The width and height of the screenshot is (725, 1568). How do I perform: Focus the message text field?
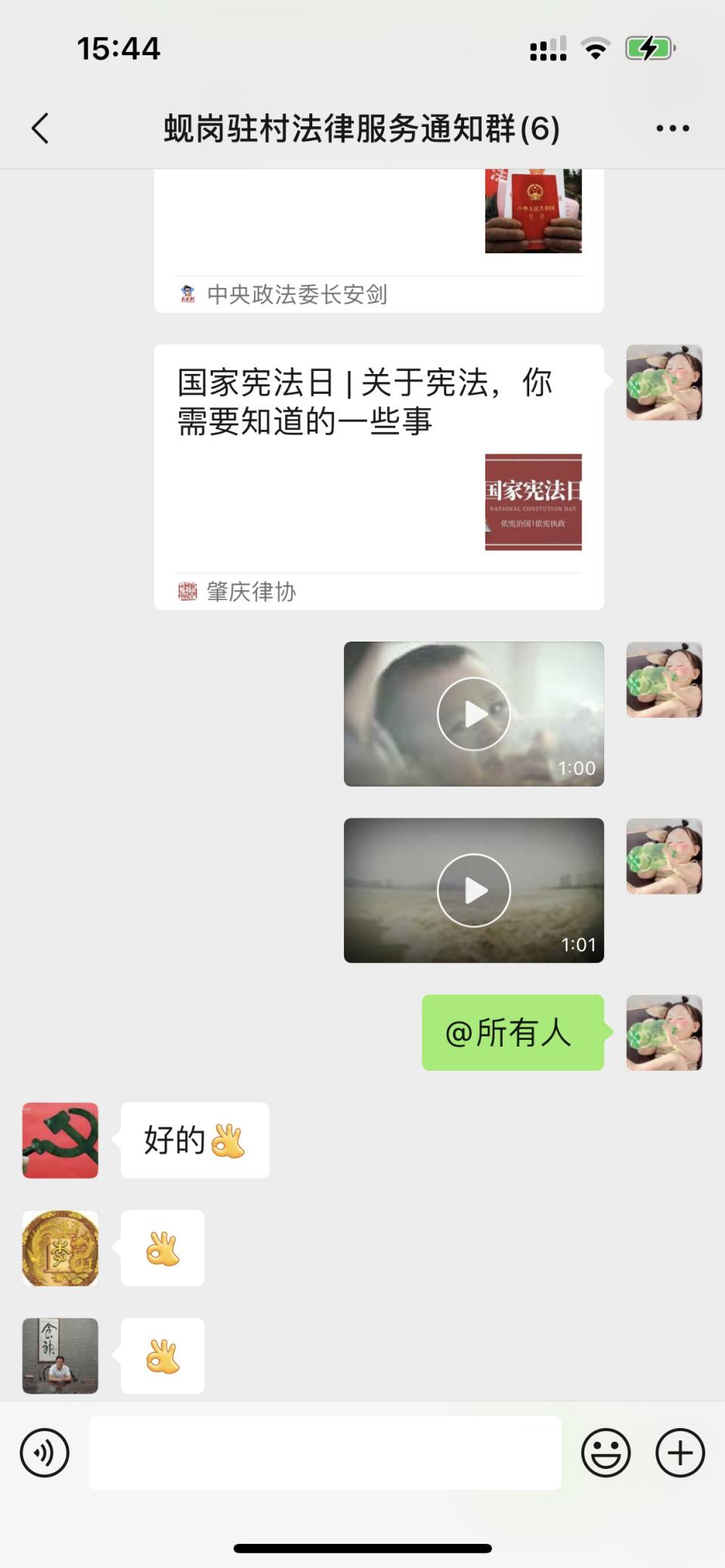pos(325,1452)
